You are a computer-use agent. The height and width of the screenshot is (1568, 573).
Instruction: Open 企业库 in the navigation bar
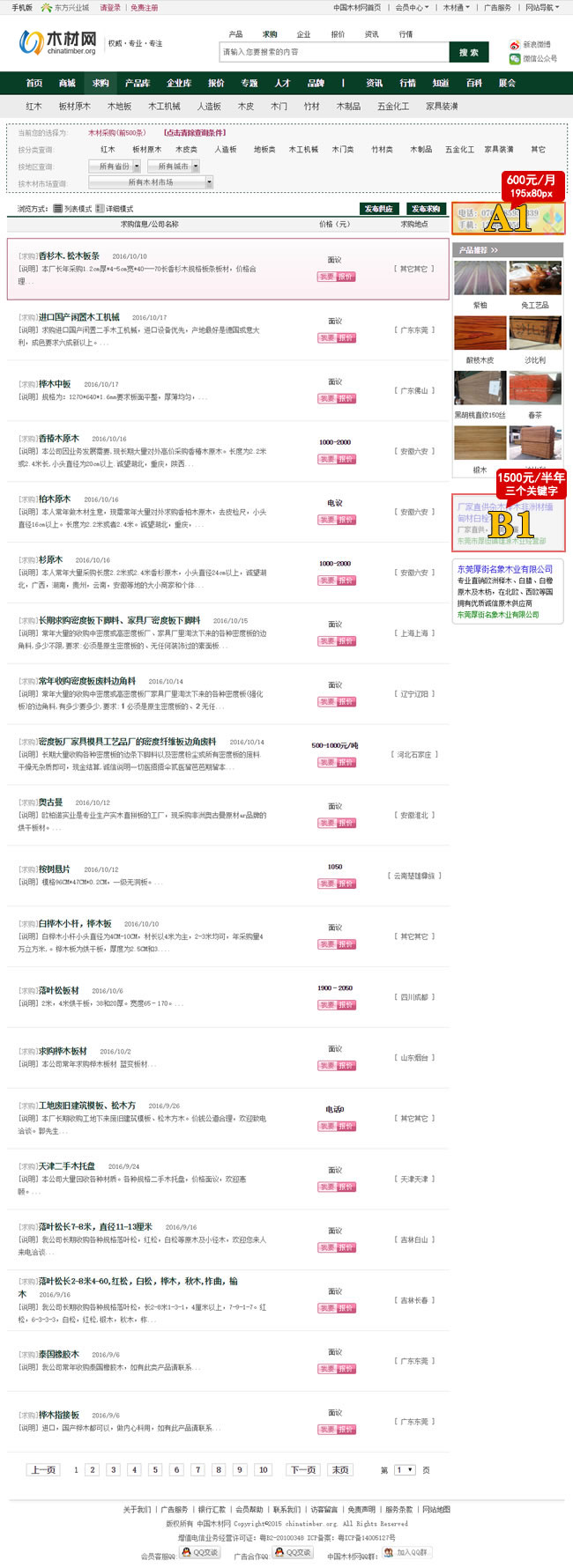[x=179, y=83]
